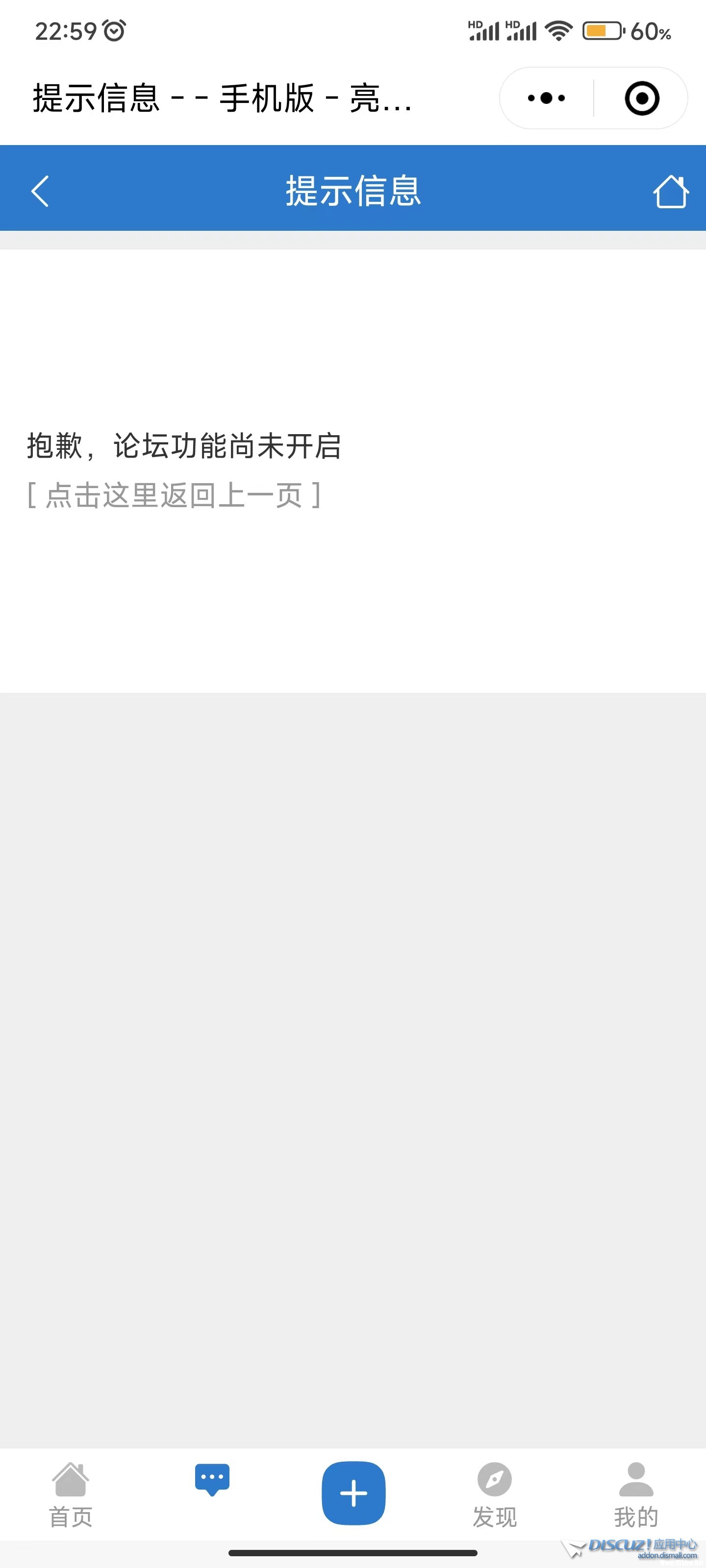Open the mini program more options menu

click(x=546, y=98)
